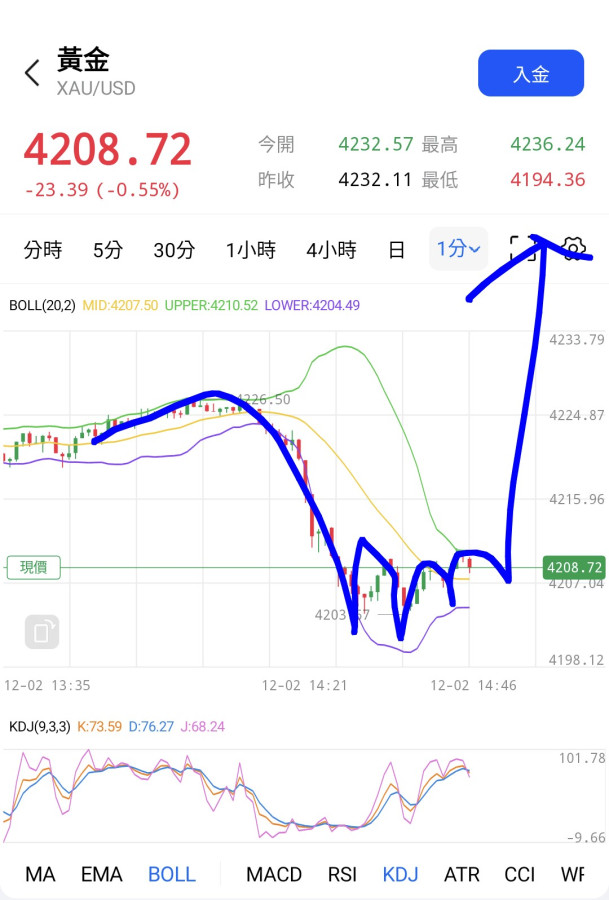Tap the rotate screen icon on chart

42,632
